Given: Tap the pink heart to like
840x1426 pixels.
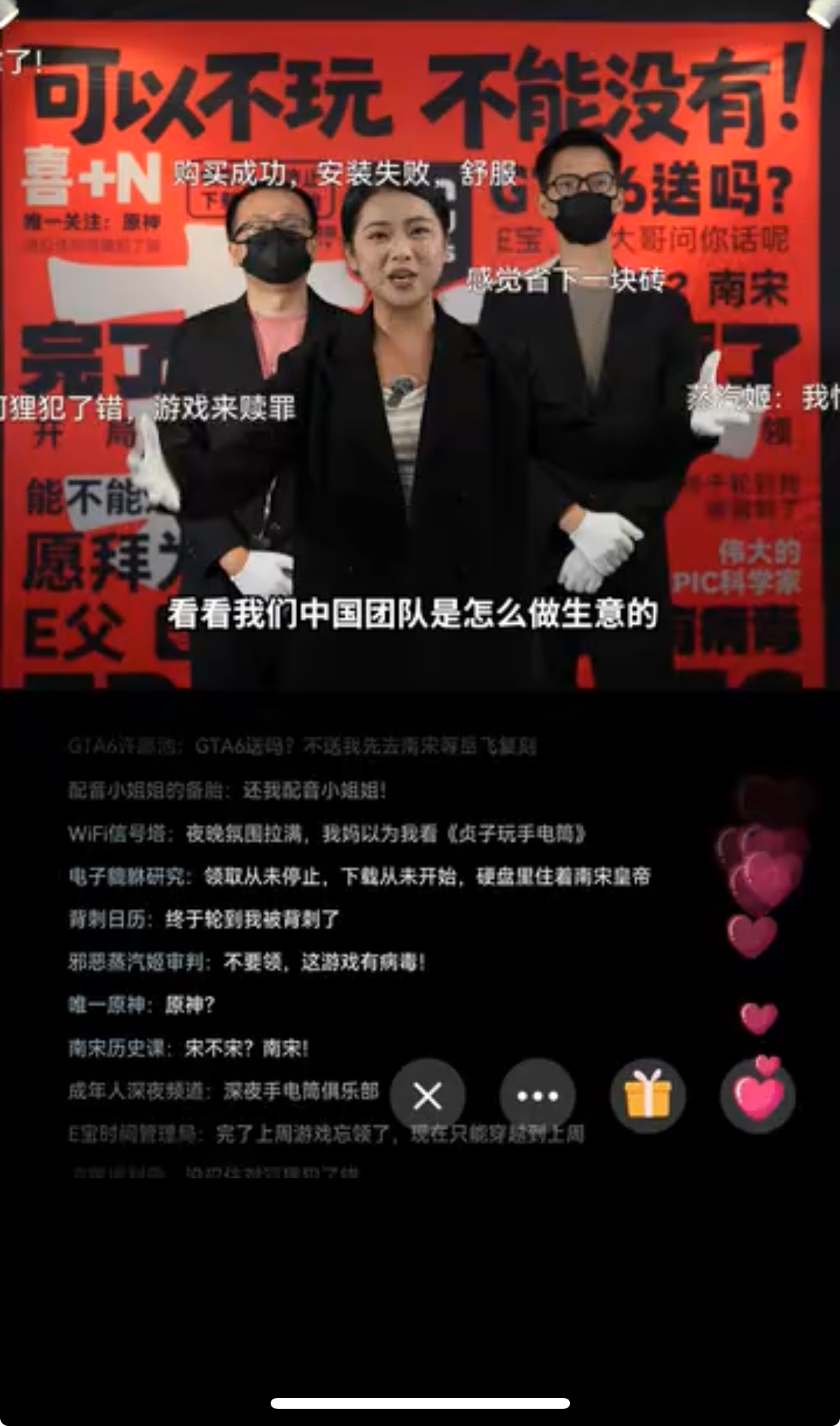Looking at the screenshot, I should [757, 1096].
